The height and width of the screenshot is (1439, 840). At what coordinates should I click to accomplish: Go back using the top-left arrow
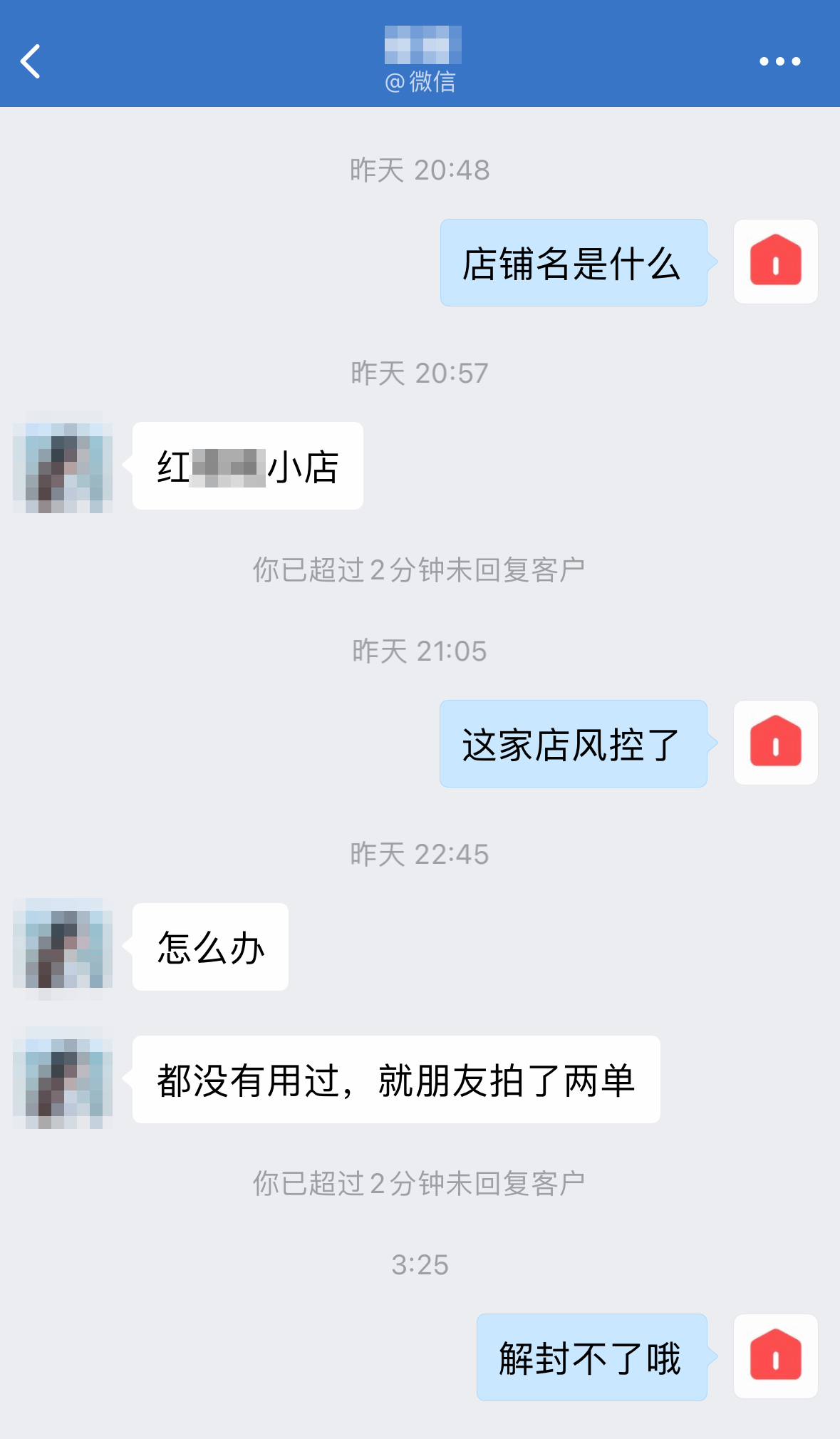click(31, 61)
